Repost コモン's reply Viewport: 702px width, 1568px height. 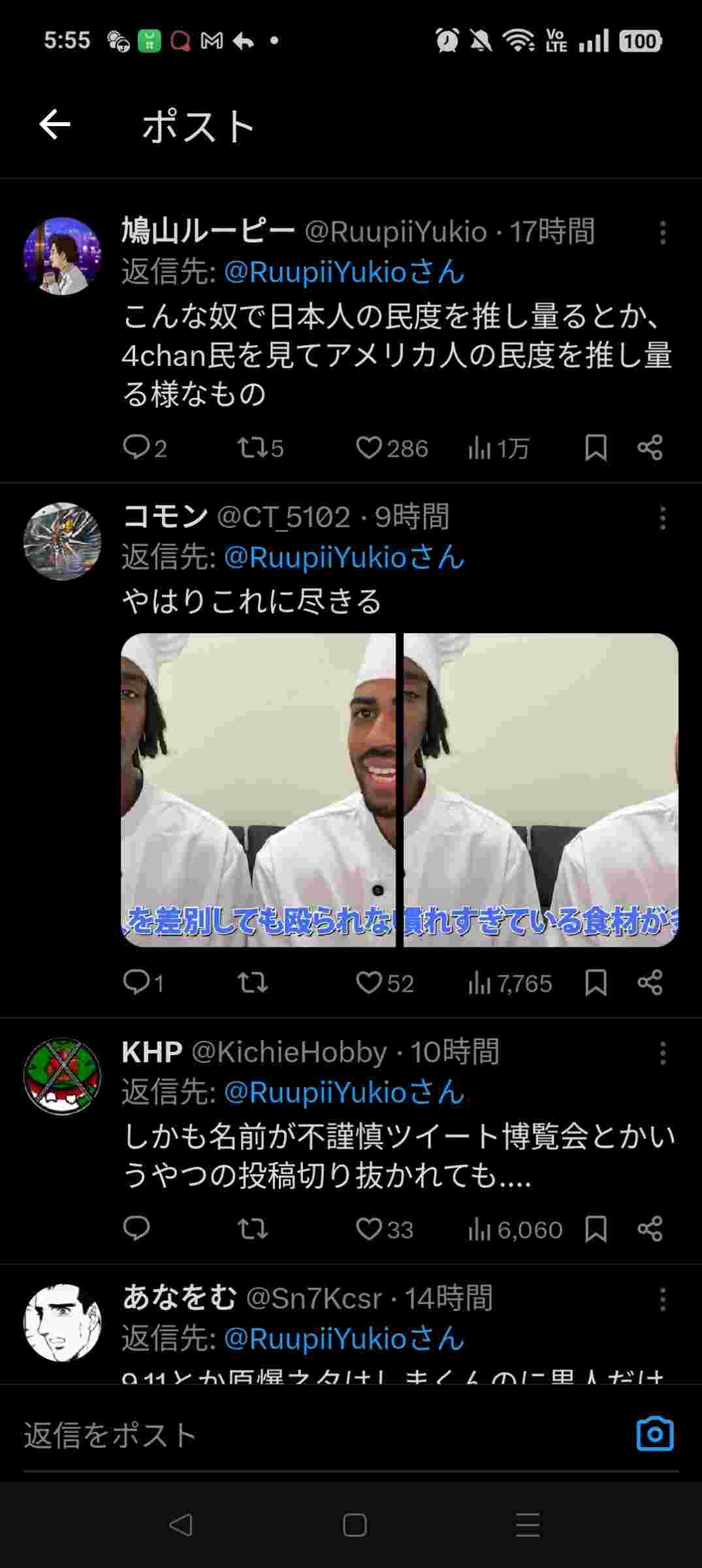tap(252, 983)
